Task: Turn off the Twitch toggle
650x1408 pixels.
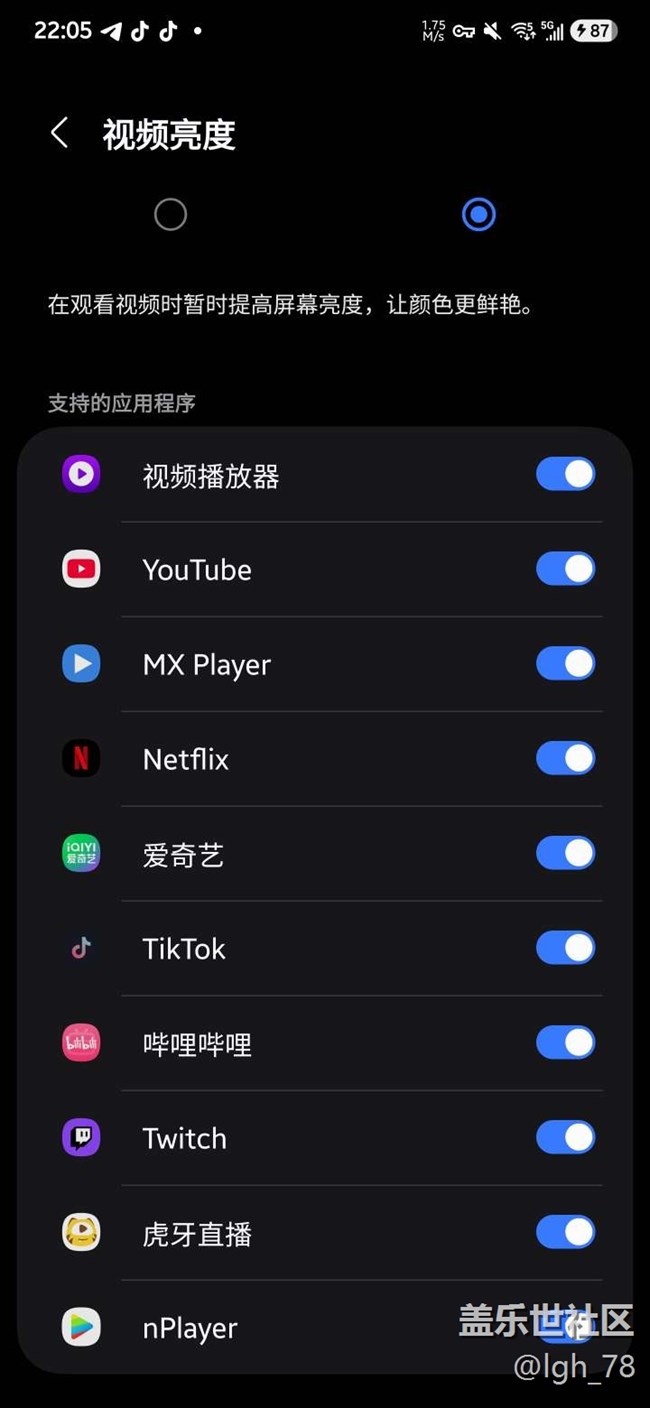Action: [565, 1138]
